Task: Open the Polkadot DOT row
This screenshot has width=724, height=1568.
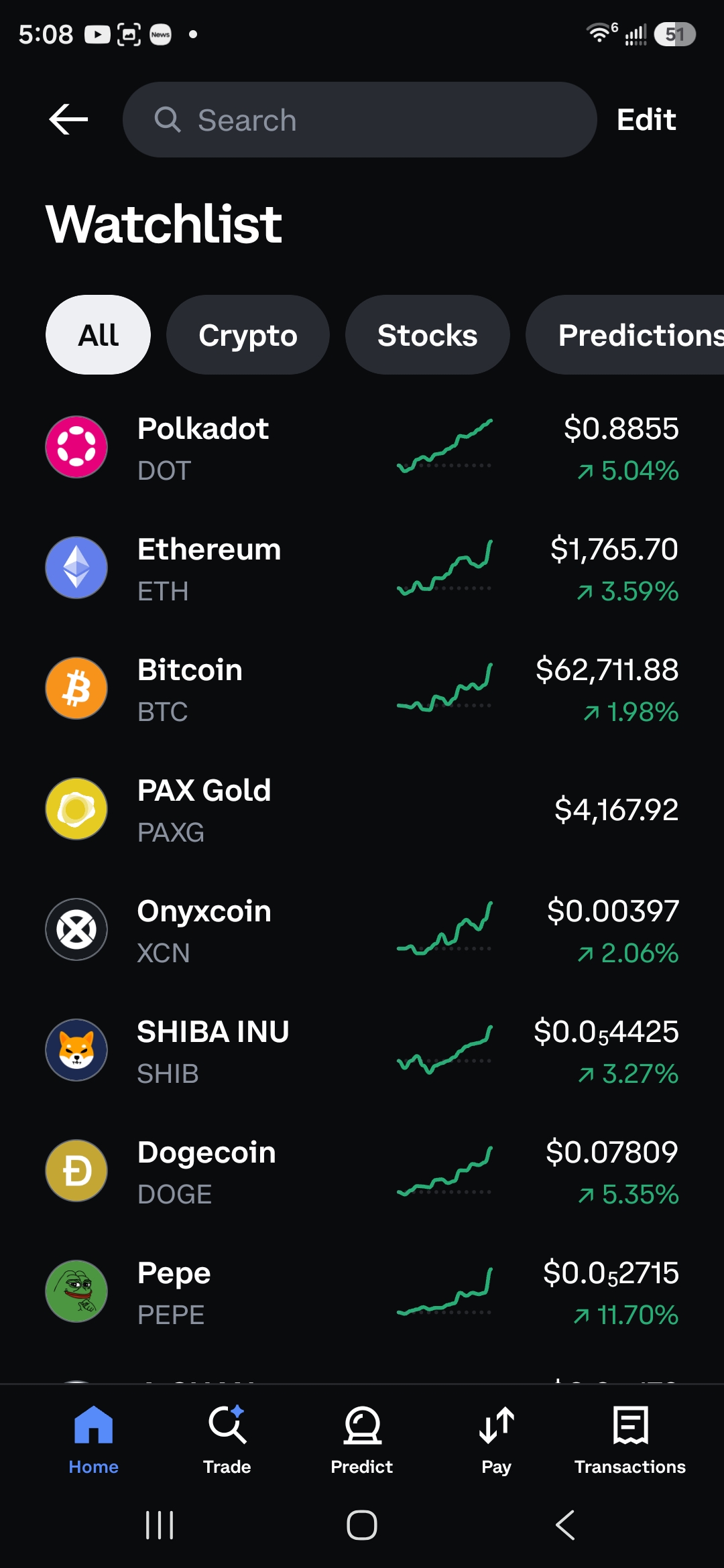Action: coord(362,448)
